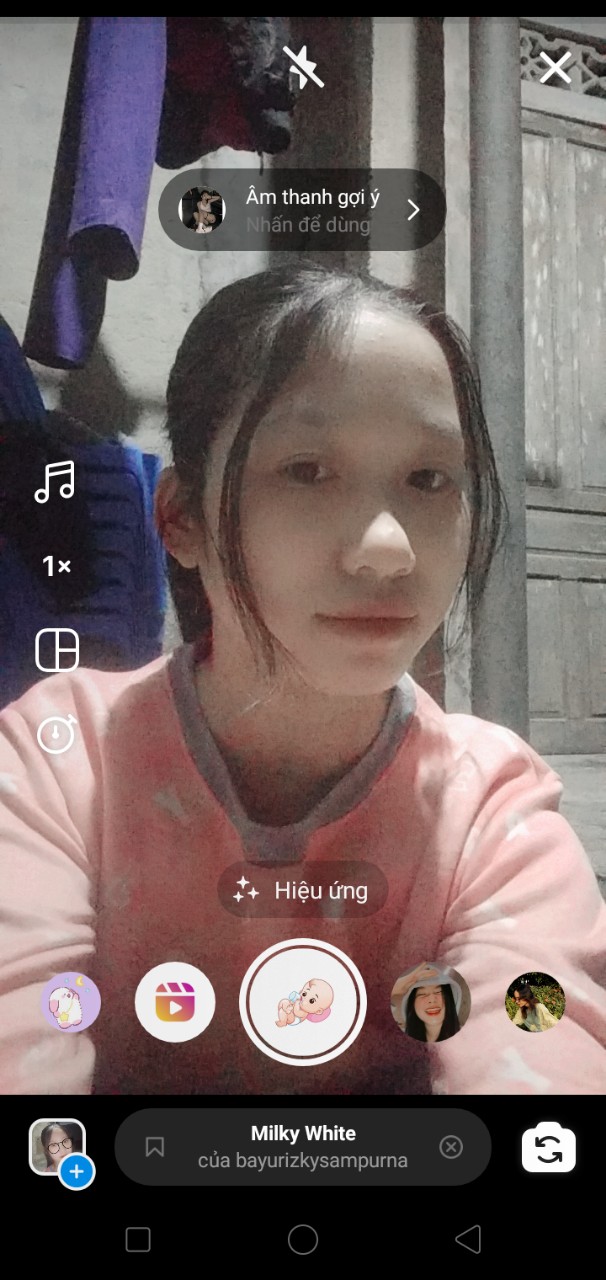Set the recording timer

pos(56,735)
